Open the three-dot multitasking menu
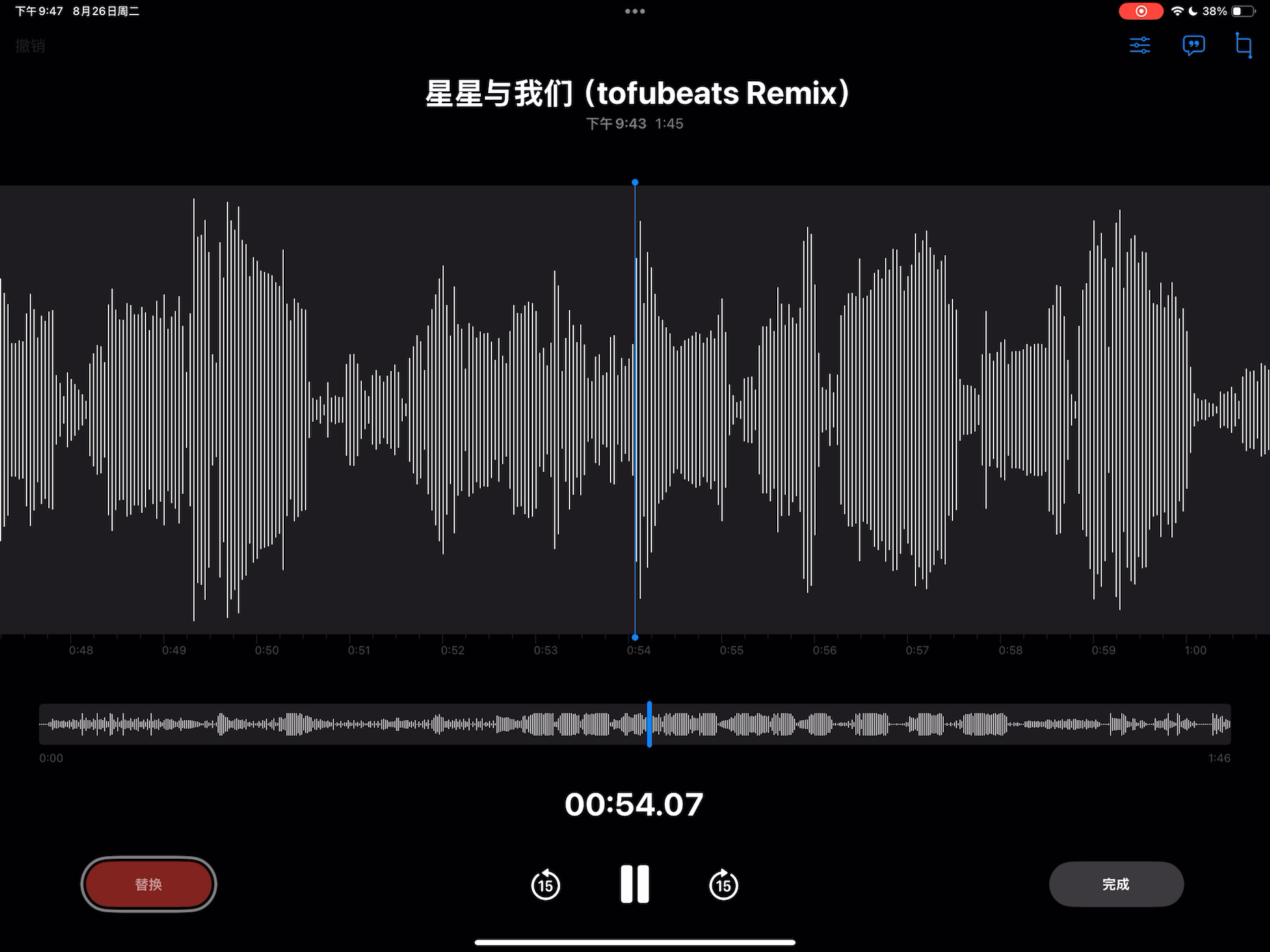The image size is (1270, 952). [x=634, y=11]
